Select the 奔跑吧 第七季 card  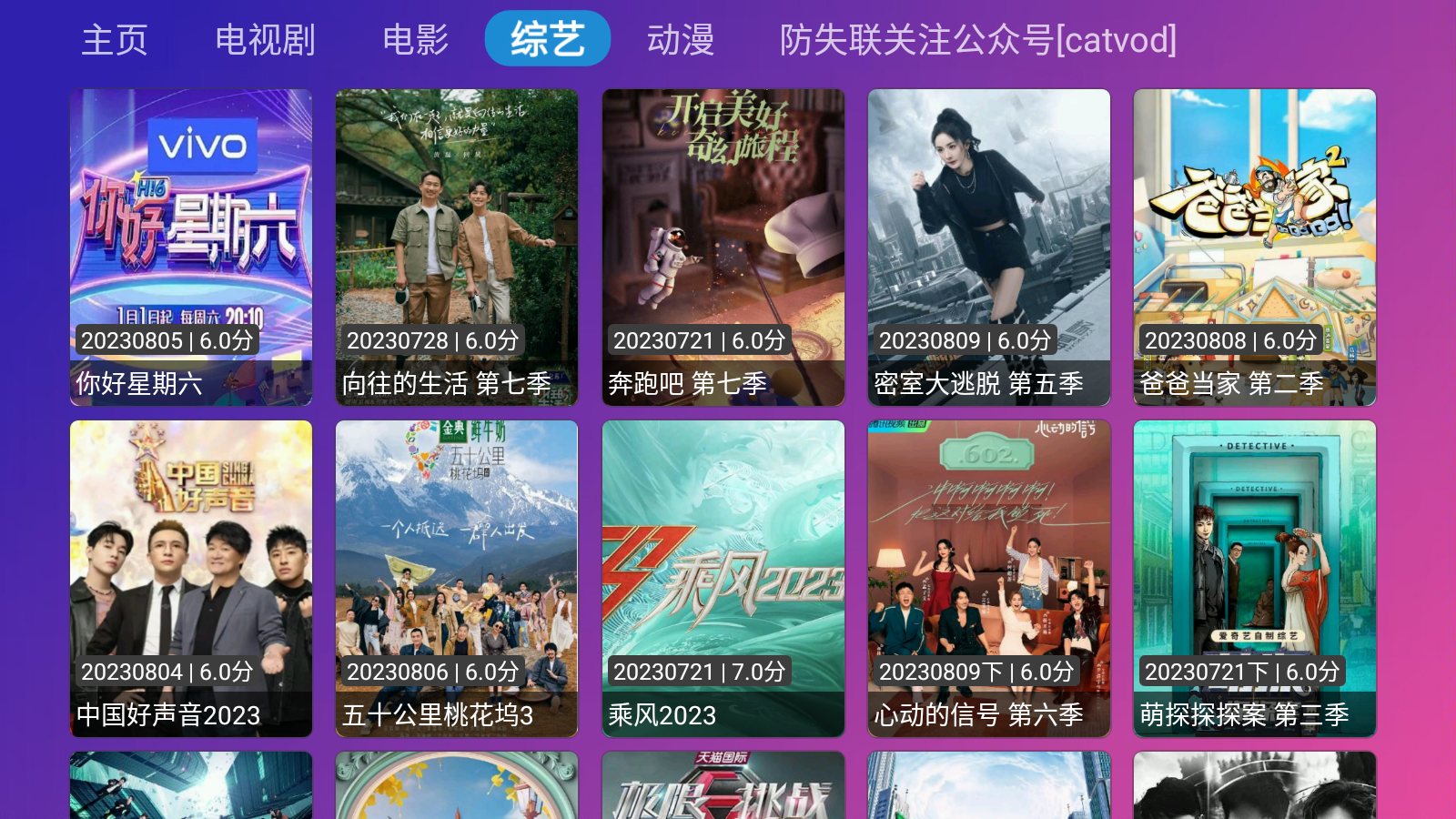click(723, 247)
